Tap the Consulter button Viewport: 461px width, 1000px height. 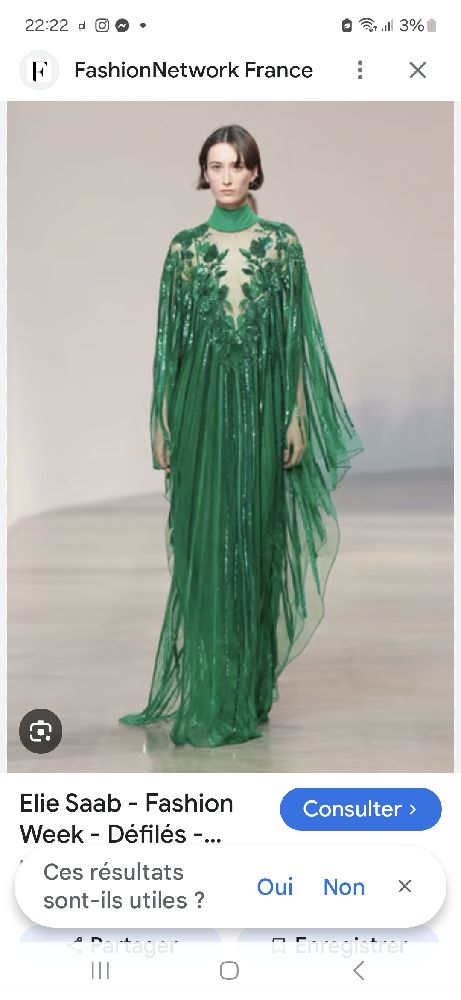[x=360, y=809]
